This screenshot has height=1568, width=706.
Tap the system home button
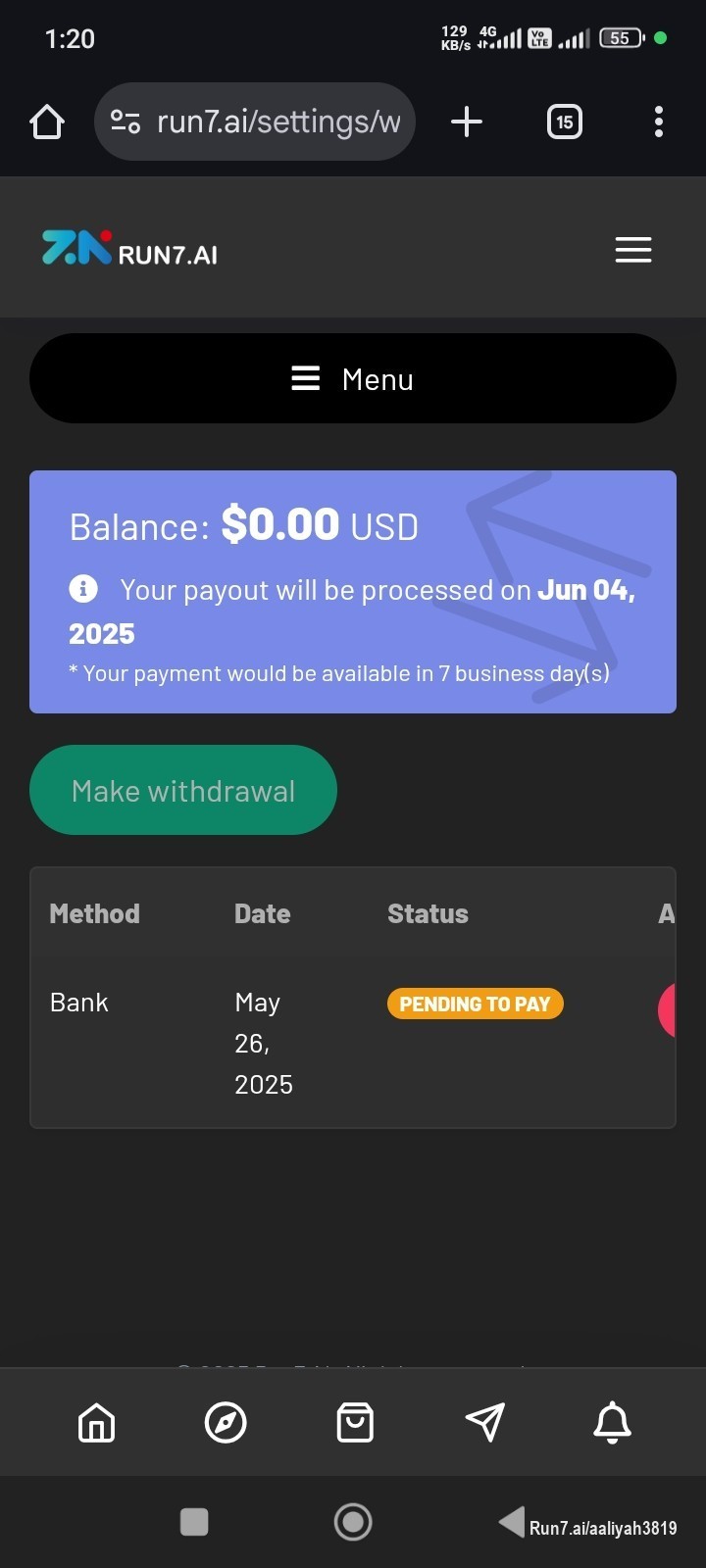(x=353, y=1522)
